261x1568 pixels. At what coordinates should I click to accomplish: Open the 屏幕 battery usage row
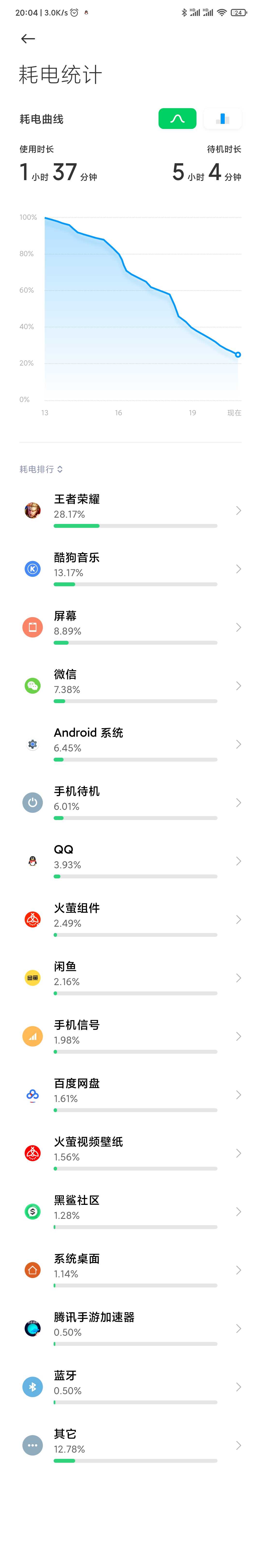(130, 627)
